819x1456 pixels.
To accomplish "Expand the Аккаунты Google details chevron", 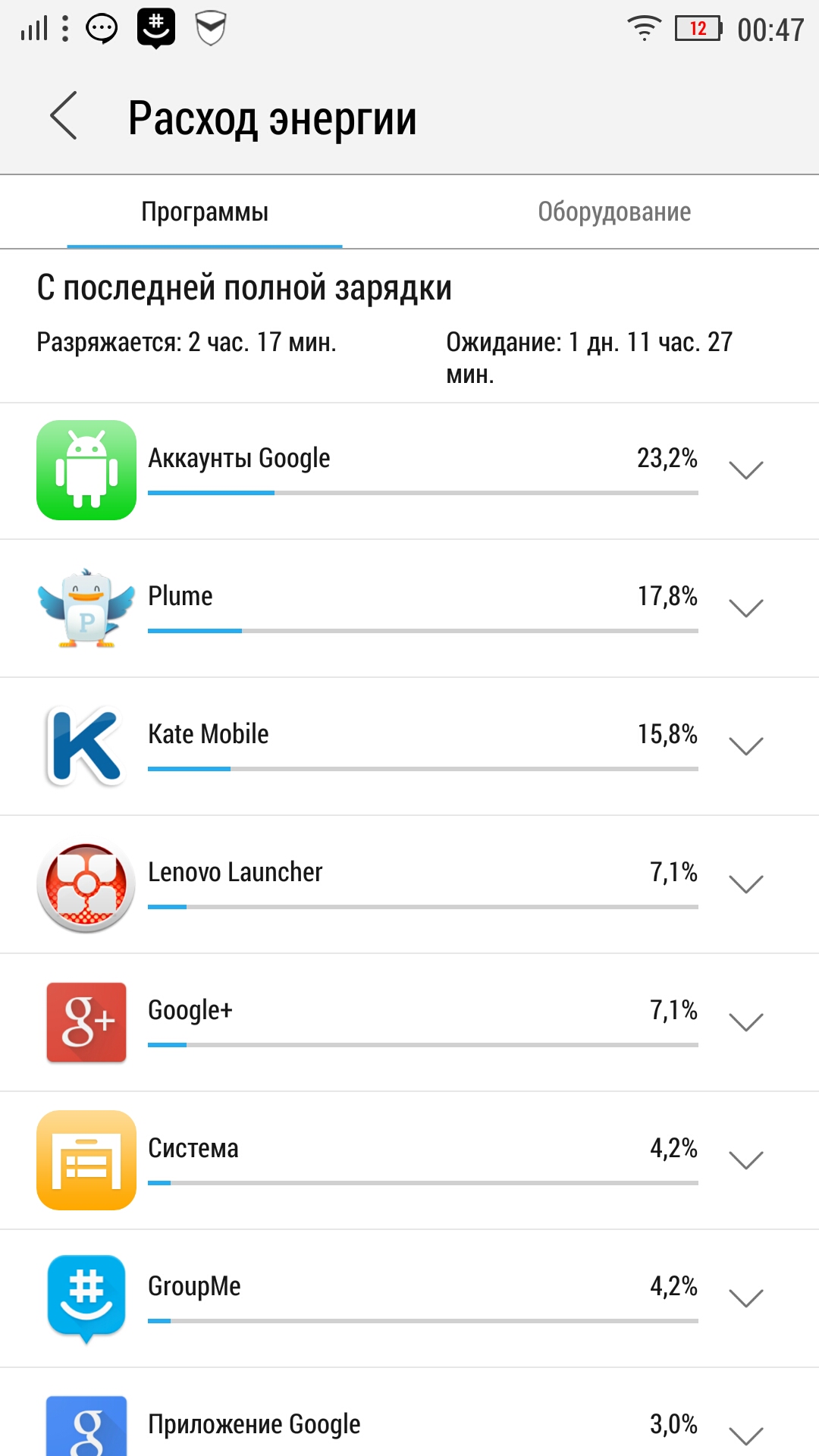I will click(745, 470).
